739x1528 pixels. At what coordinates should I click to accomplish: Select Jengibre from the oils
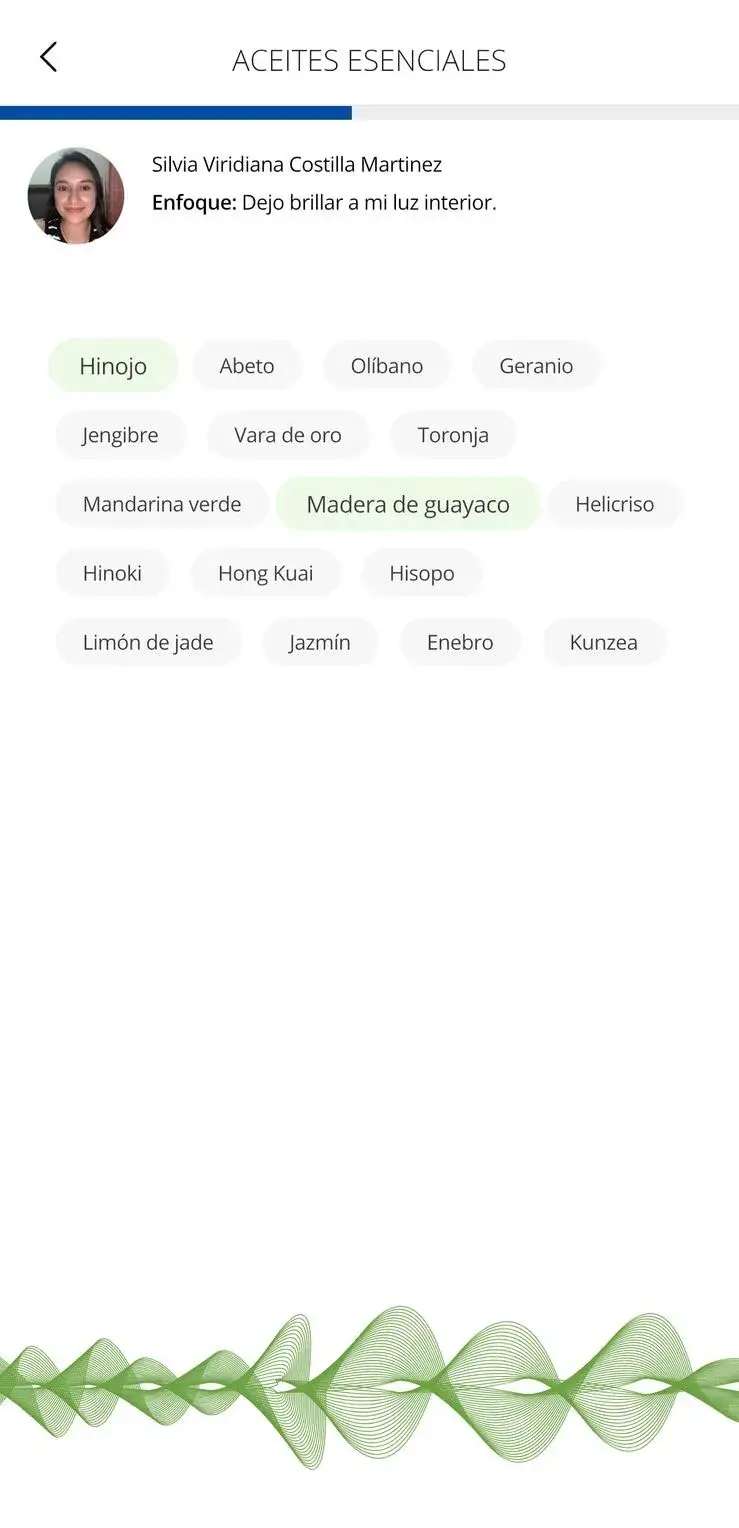pos(120,435)
